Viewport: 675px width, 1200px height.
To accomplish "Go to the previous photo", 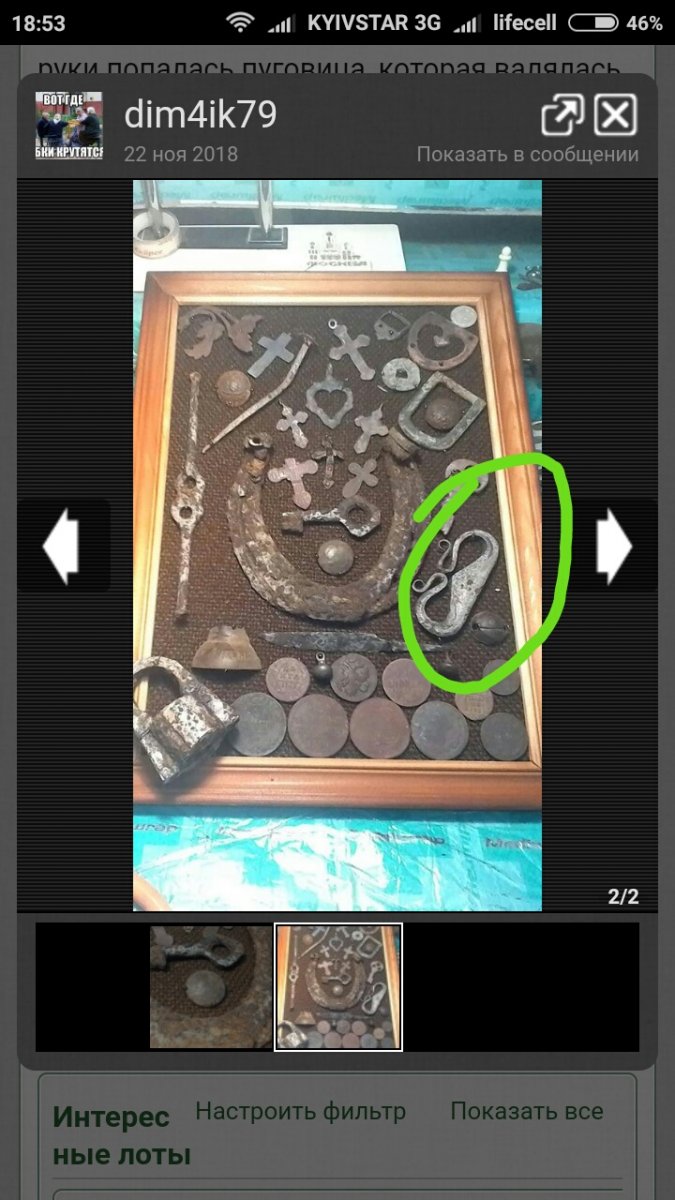I will pos(62,546).
